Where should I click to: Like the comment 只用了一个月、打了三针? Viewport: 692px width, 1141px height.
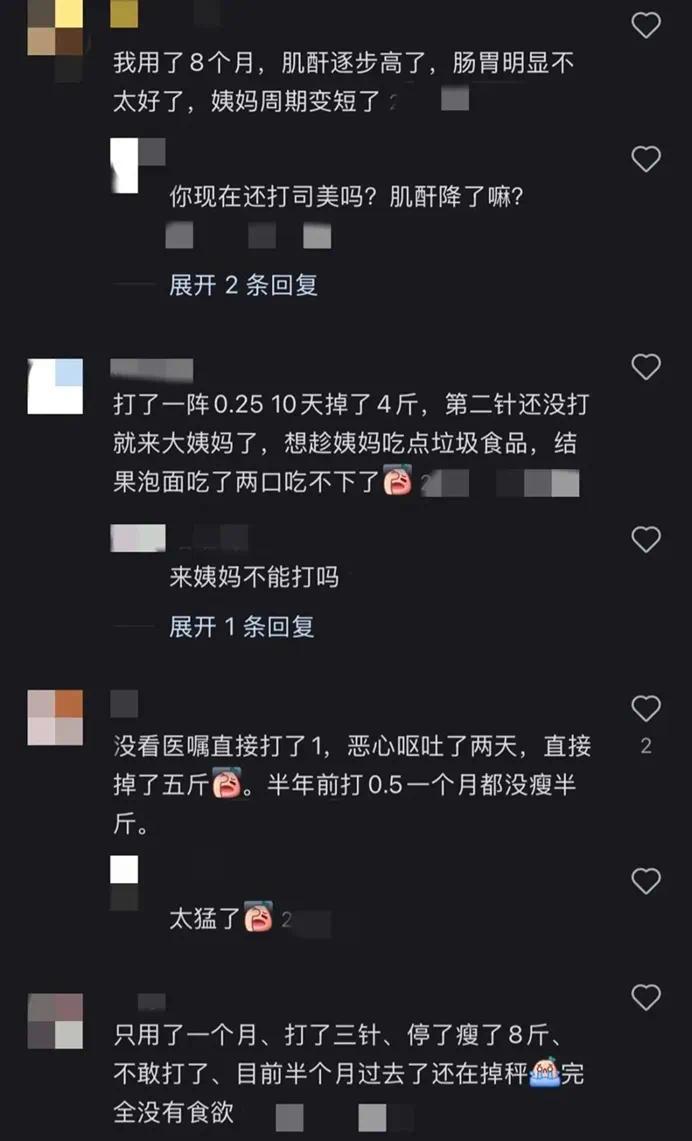[646, 997]
